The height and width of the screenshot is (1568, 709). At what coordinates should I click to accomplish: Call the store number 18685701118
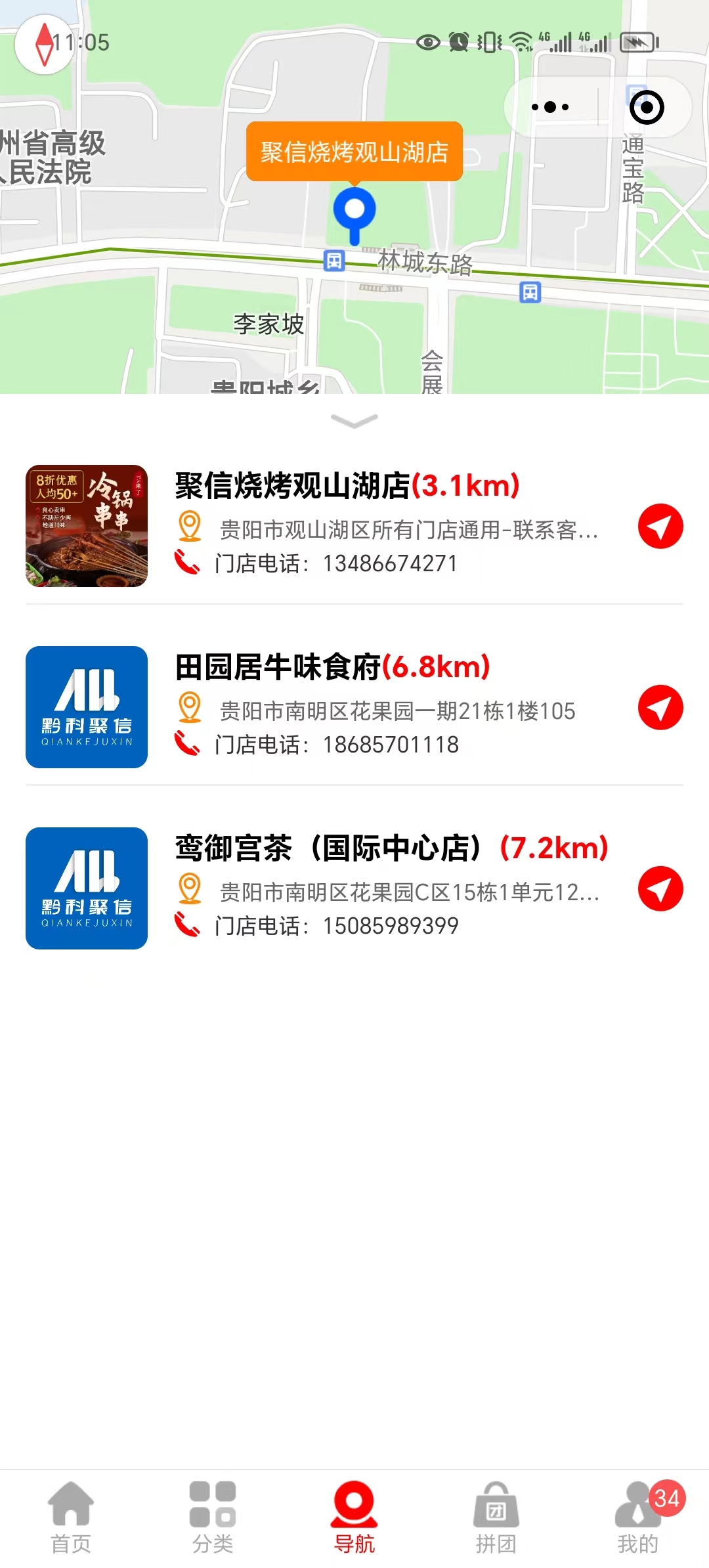(391, 745)
